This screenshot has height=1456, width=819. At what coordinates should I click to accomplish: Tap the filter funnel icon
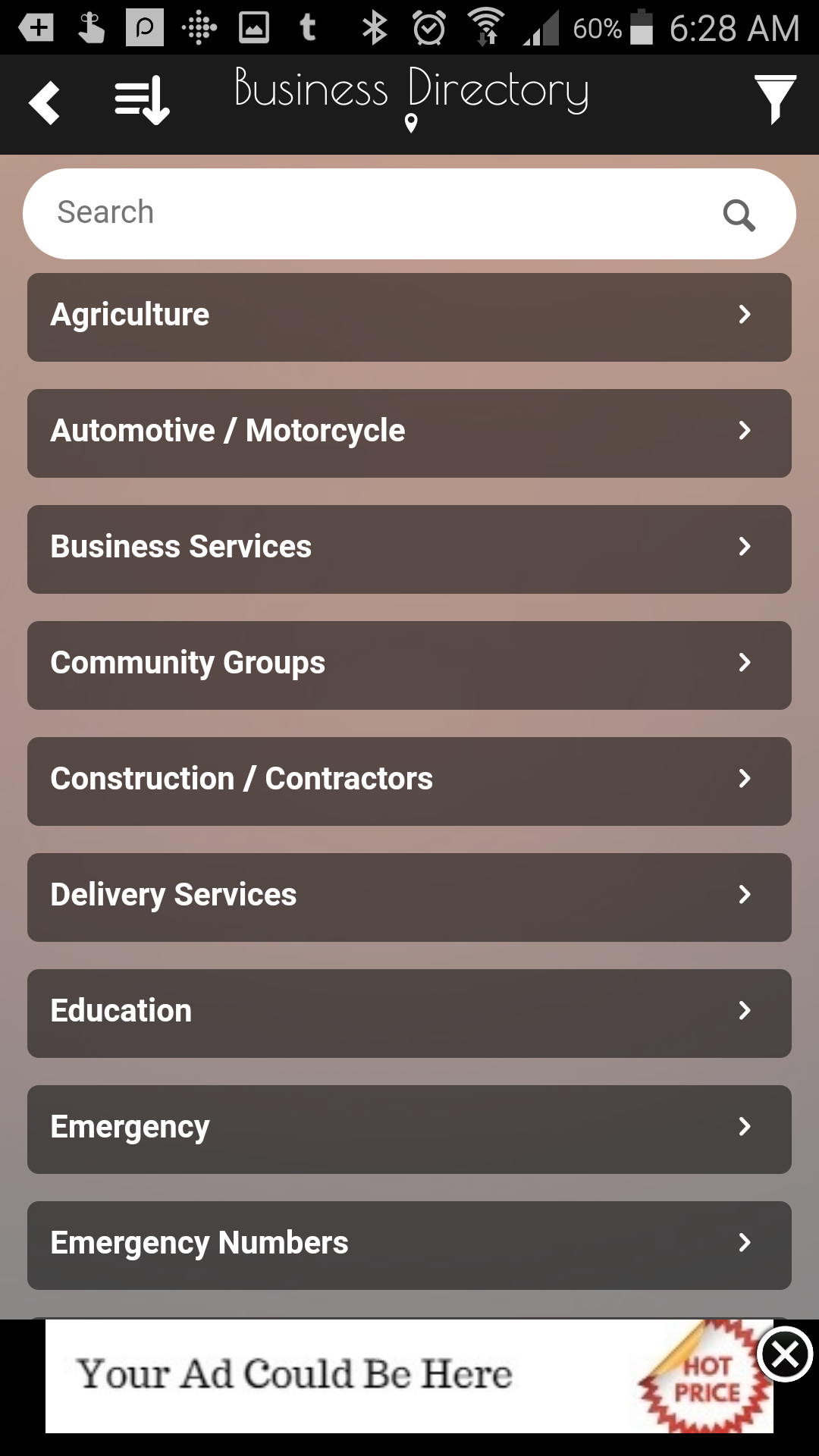tap(775, 99)
